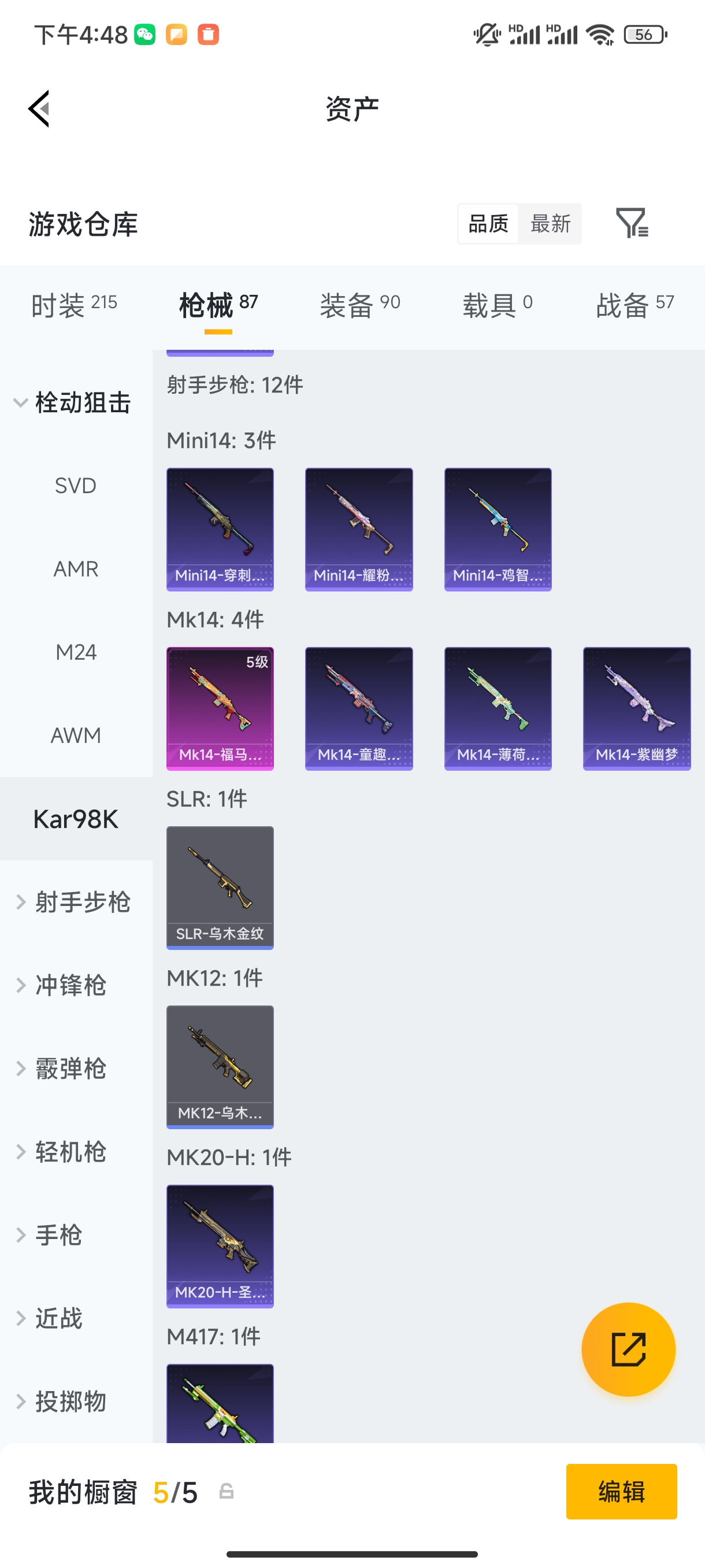Open the Mk14-紫幽梦 skin
This screenshot has width=705, height=1568.
click(636, 708)
